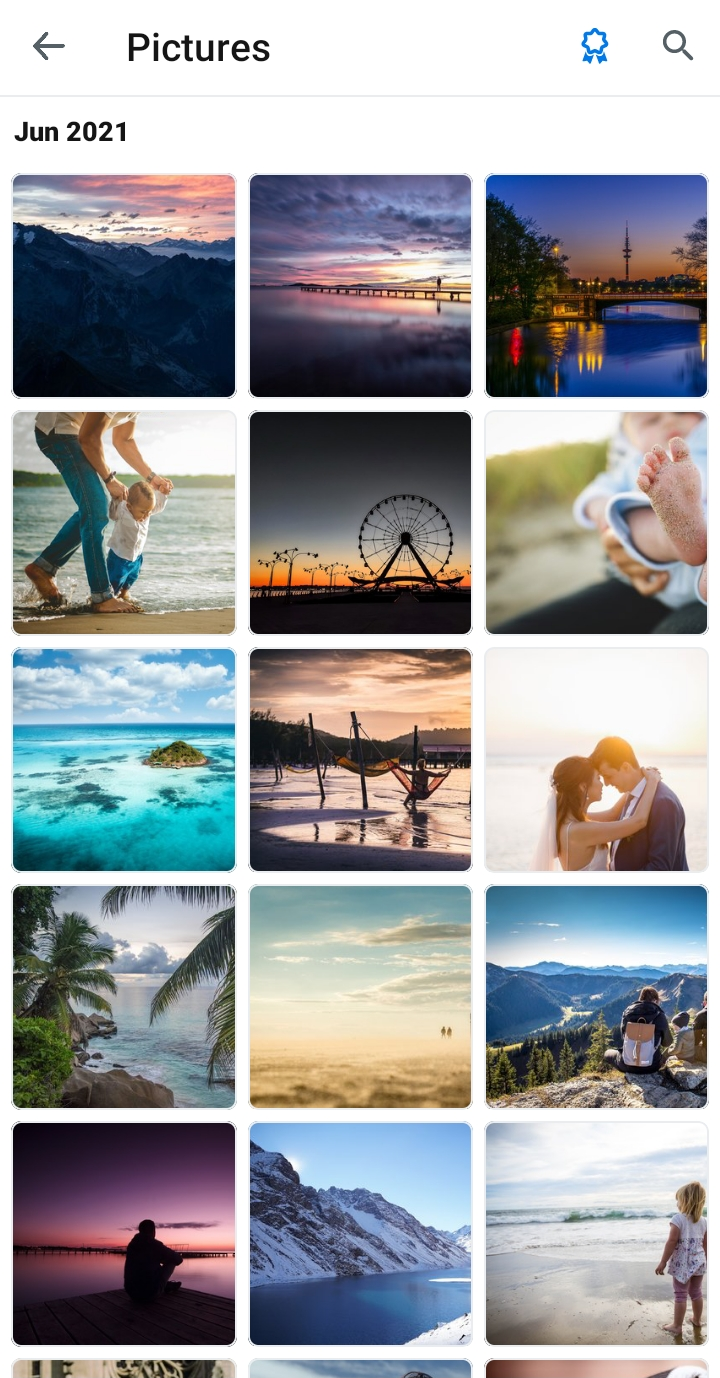View the purple pier reflection photo
Viewport: 720px width, 1378px height.
(360, 286)
